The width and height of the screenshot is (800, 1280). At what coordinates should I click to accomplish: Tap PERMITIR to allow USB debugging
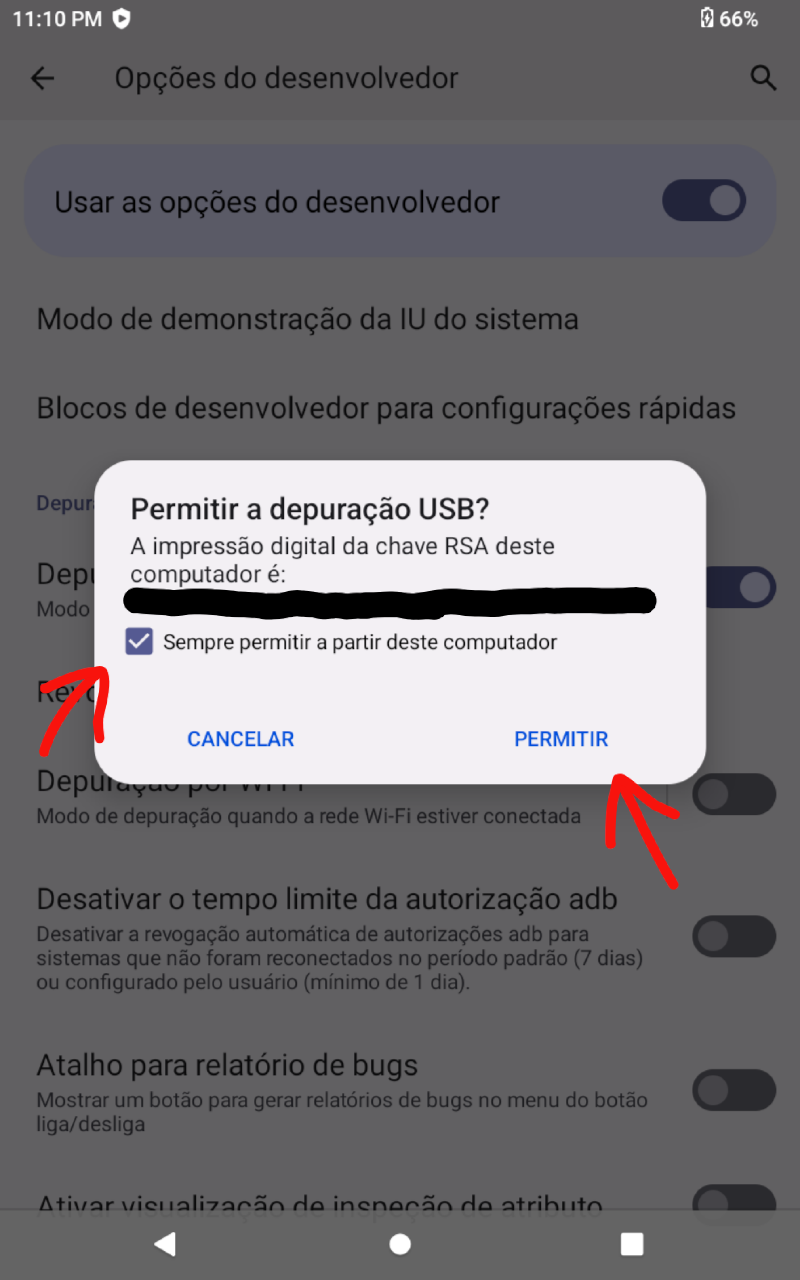tap(561, 739)
